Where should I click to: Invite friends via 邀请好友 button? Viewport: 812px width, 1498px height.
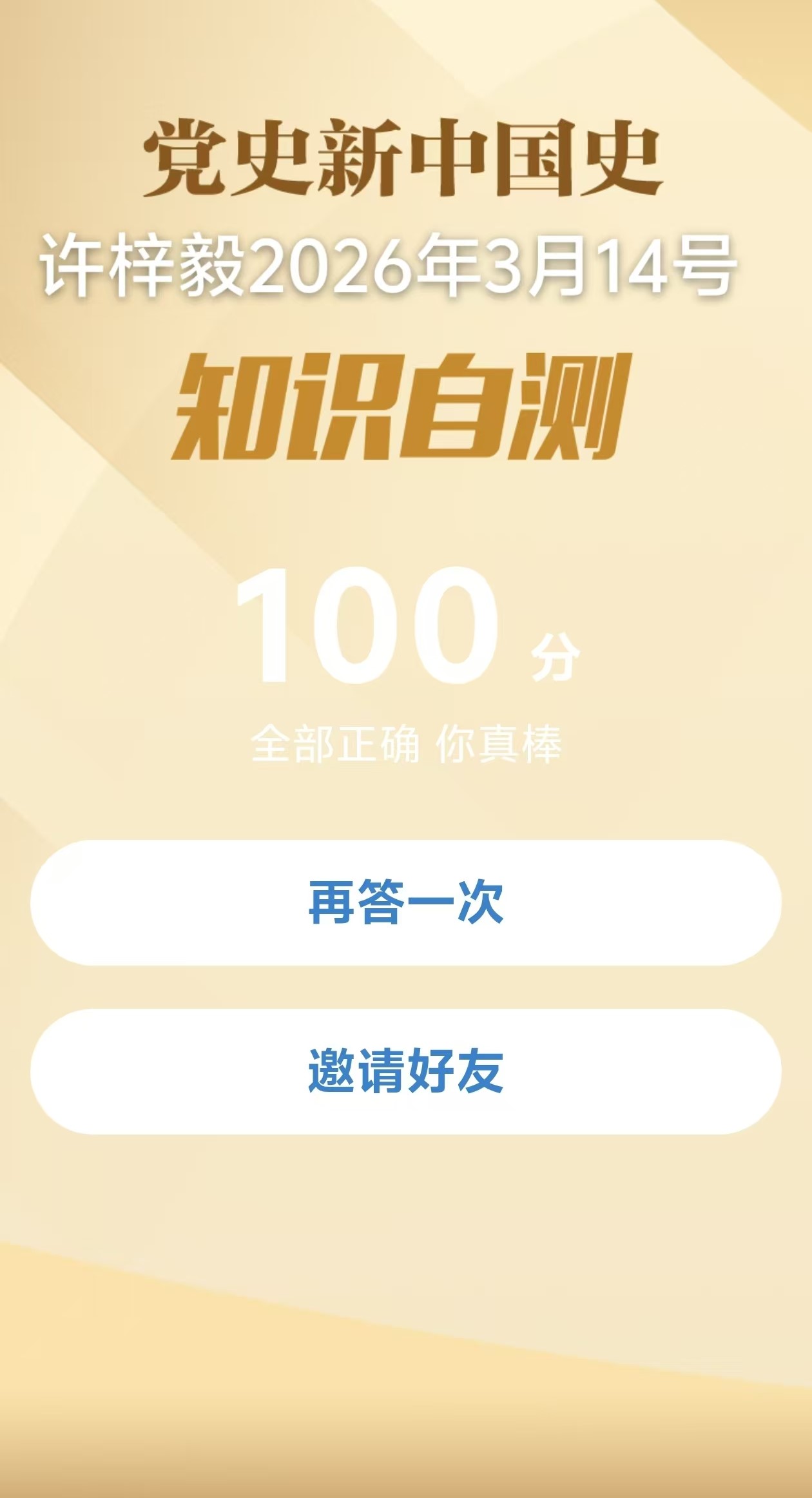click(x=406, y=1071)
